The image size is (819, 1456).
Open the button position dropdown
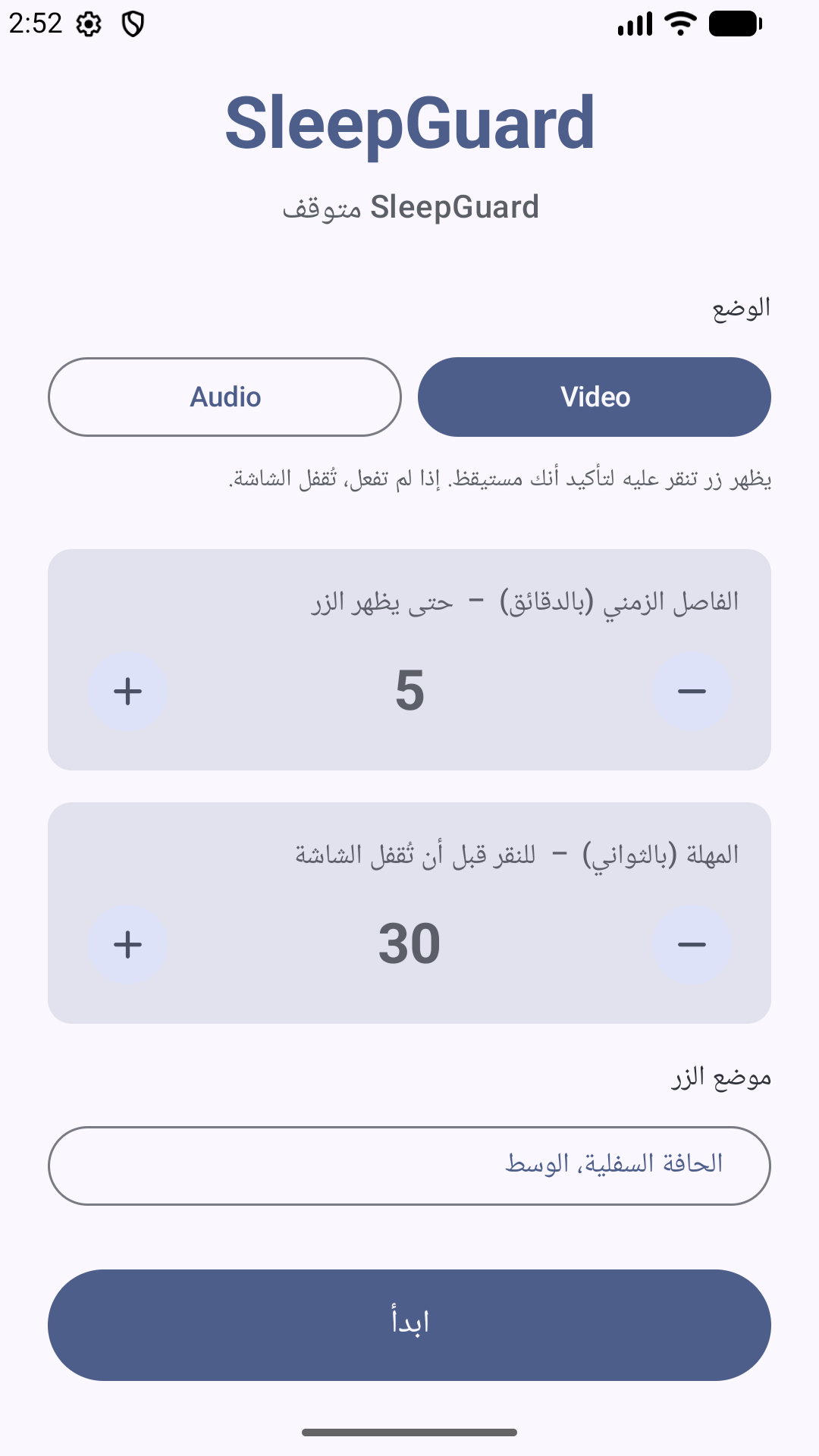pos(409,1166)
